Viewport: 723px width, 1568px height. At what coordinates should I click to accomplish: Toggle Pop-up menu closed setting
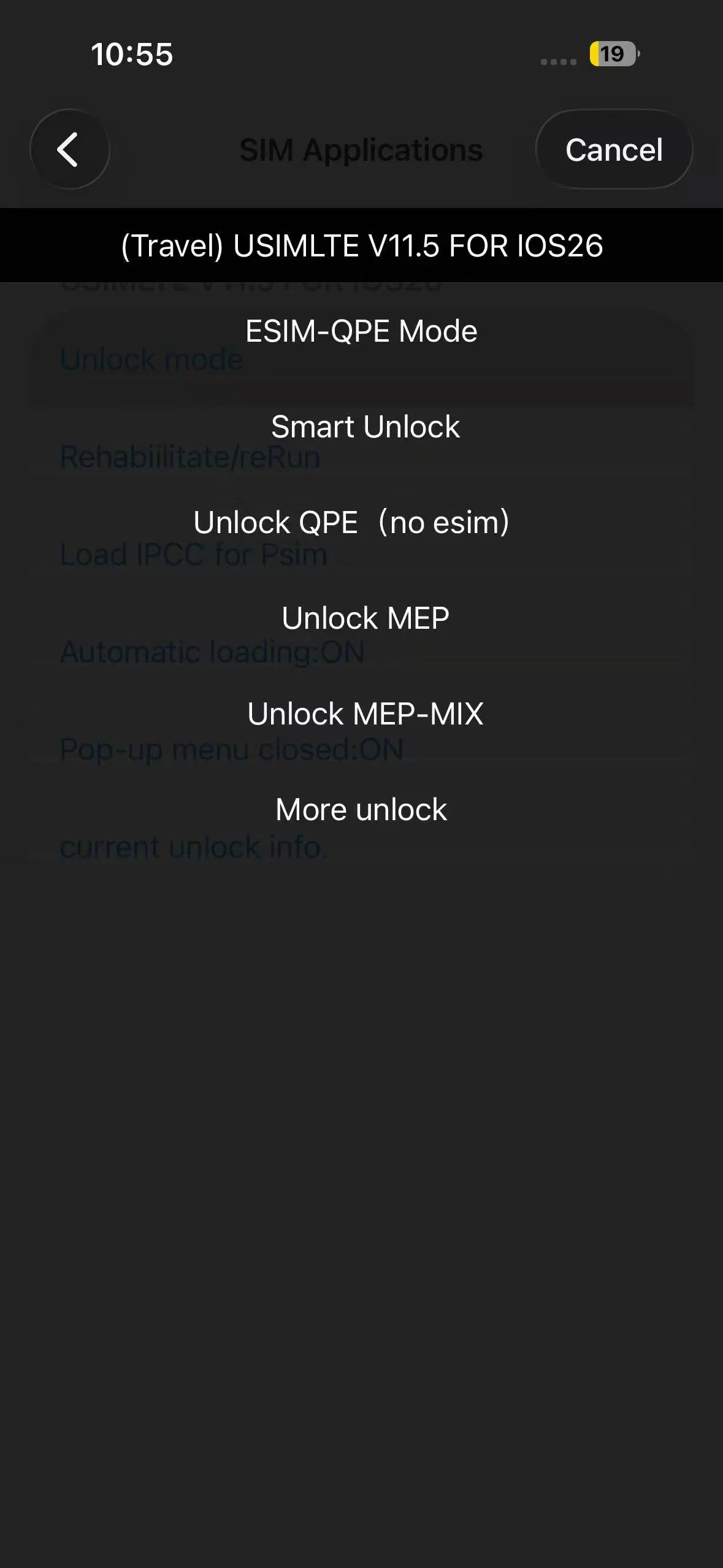pos(232,748)
